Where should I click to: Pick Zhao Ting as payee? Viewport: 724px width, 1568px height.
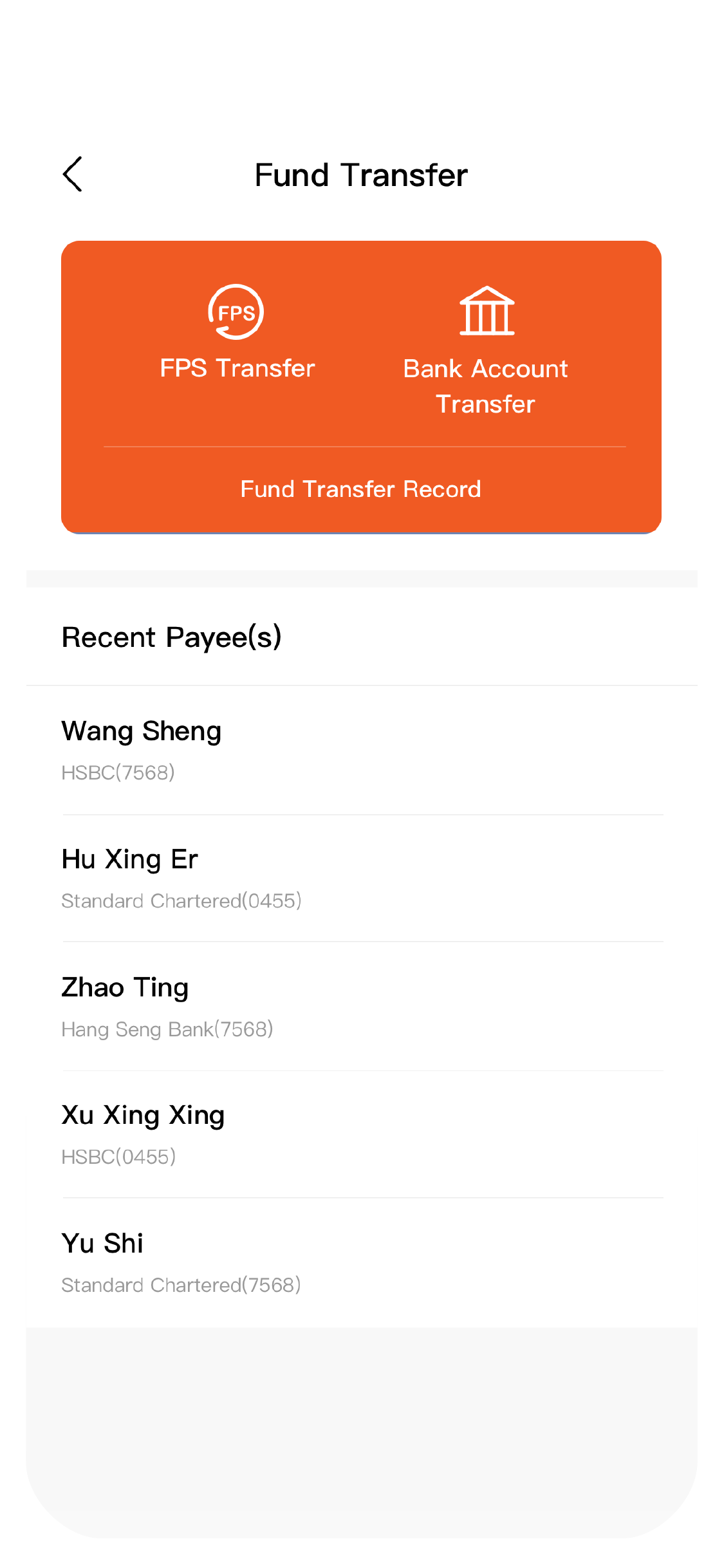point(361,1007)
